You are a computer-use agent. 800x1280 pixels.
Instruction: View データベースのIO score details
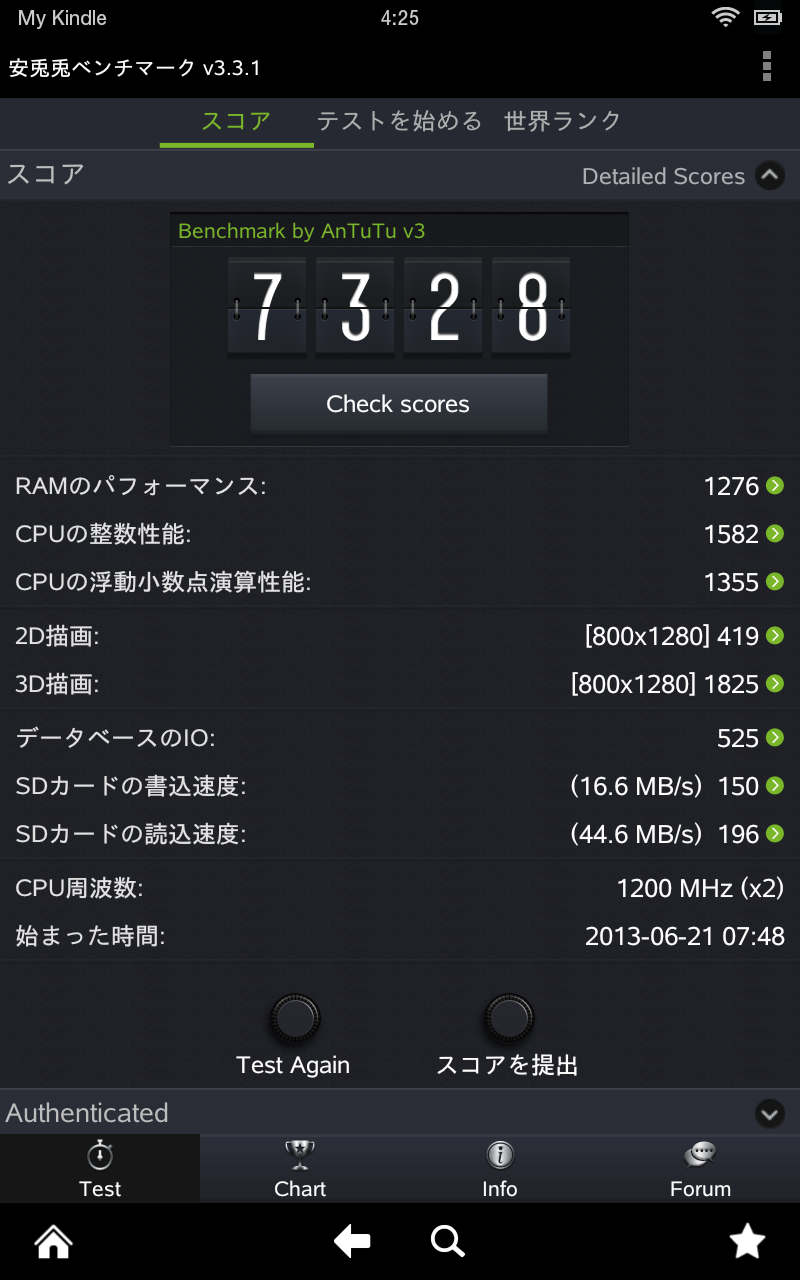[x=774, y=738]
